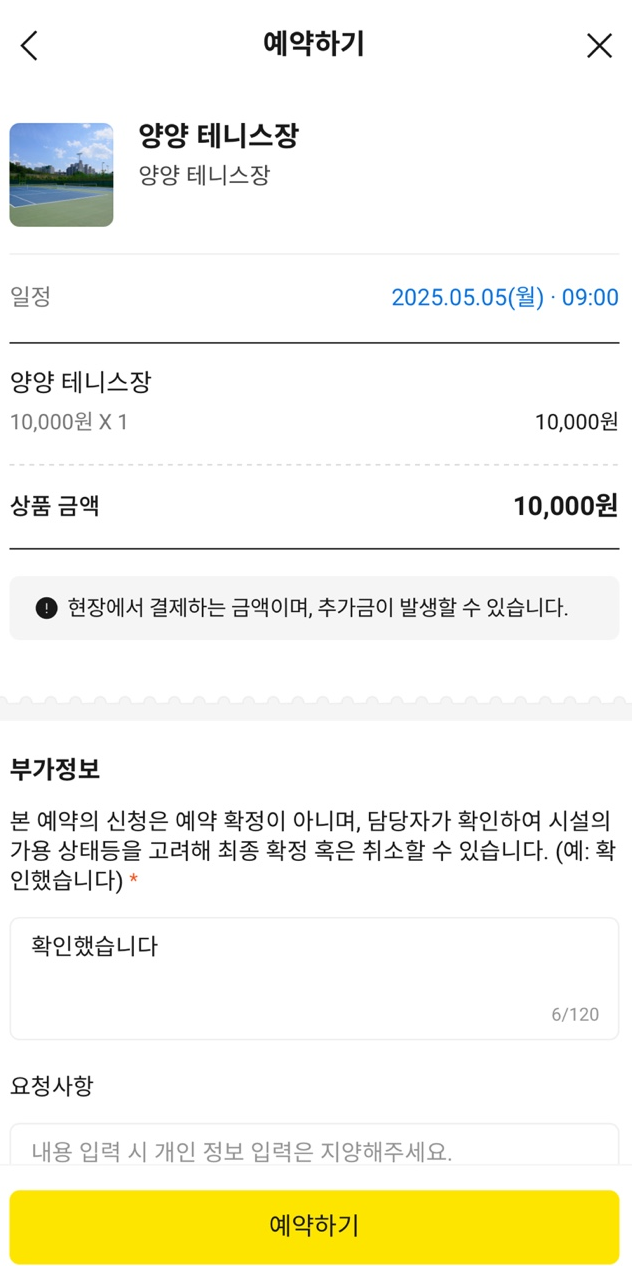This screenshot has width=632, height=1266.
Task: Tap the yellow 예약하기 button
Action: coord(314,1226)
